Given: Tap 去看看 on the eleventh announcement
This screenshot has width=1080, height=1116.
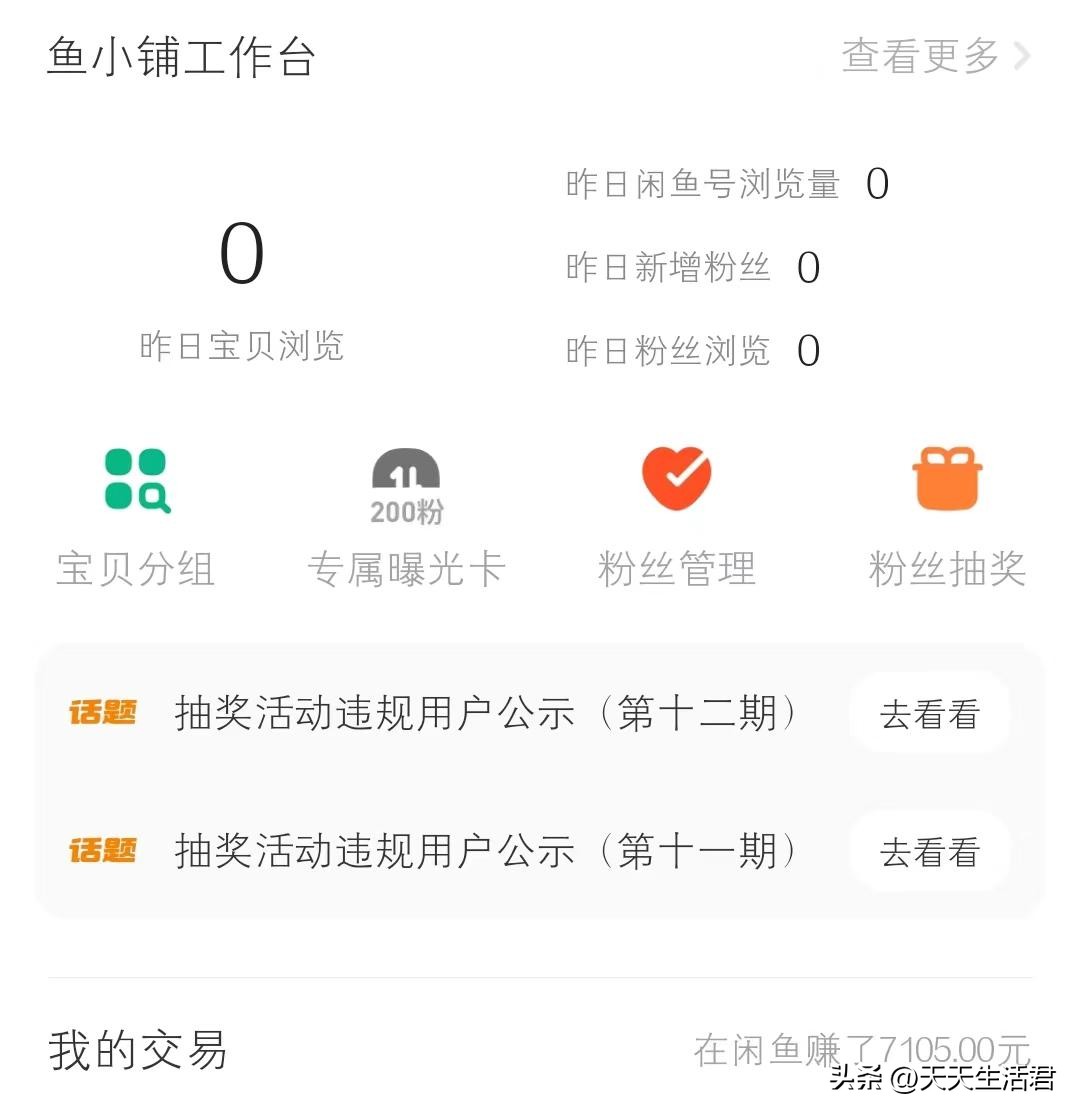Looking at the screenshot, I should click(x=929, y=851).
